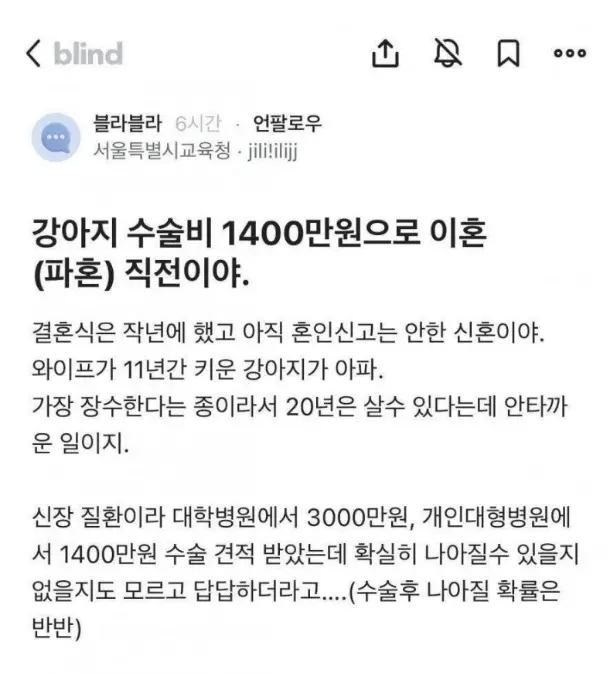
Task: Open the three-dot overflow menu
Action: point(569,54)
